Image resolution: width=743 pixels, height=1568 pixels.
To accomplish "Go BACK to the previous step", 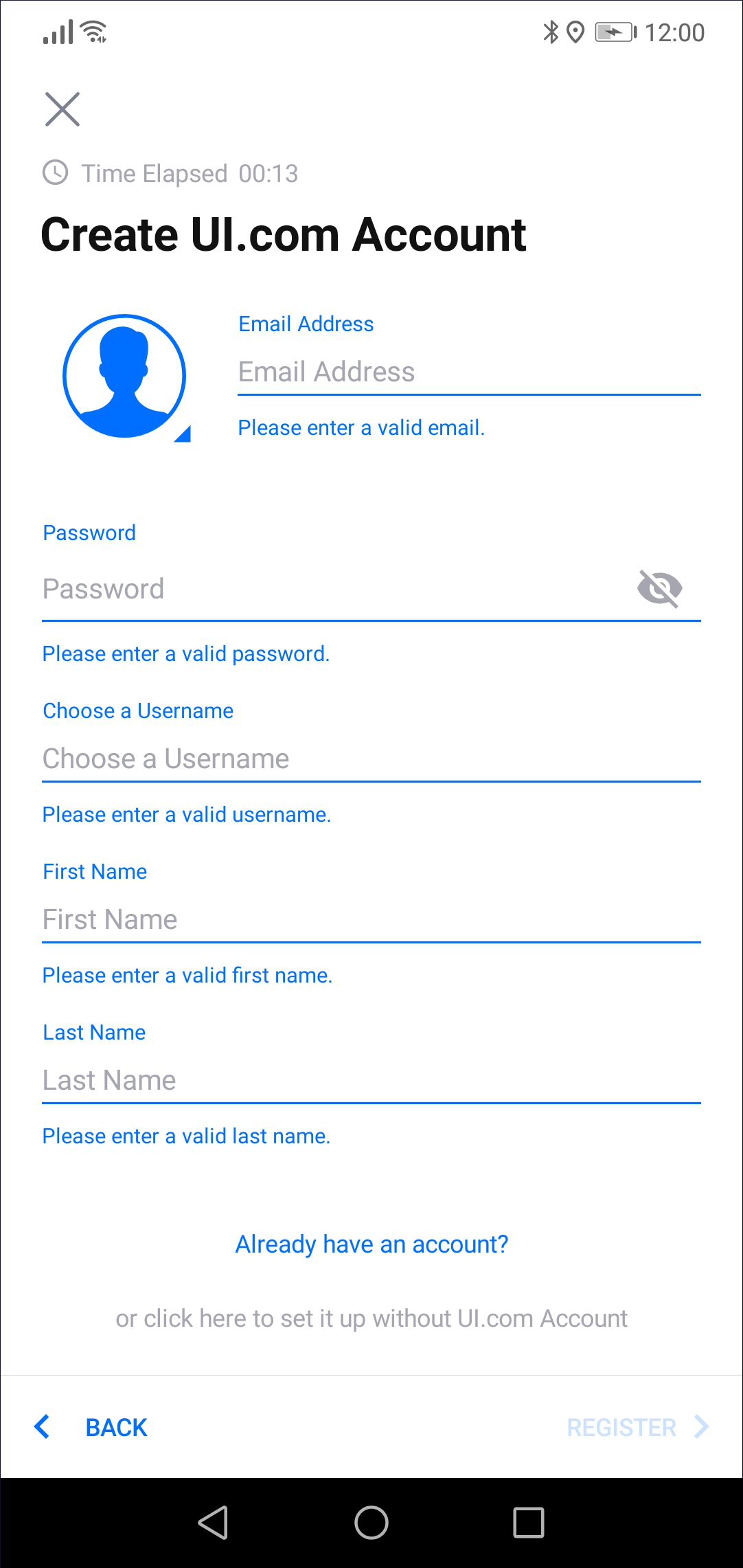I will 91,1427.
